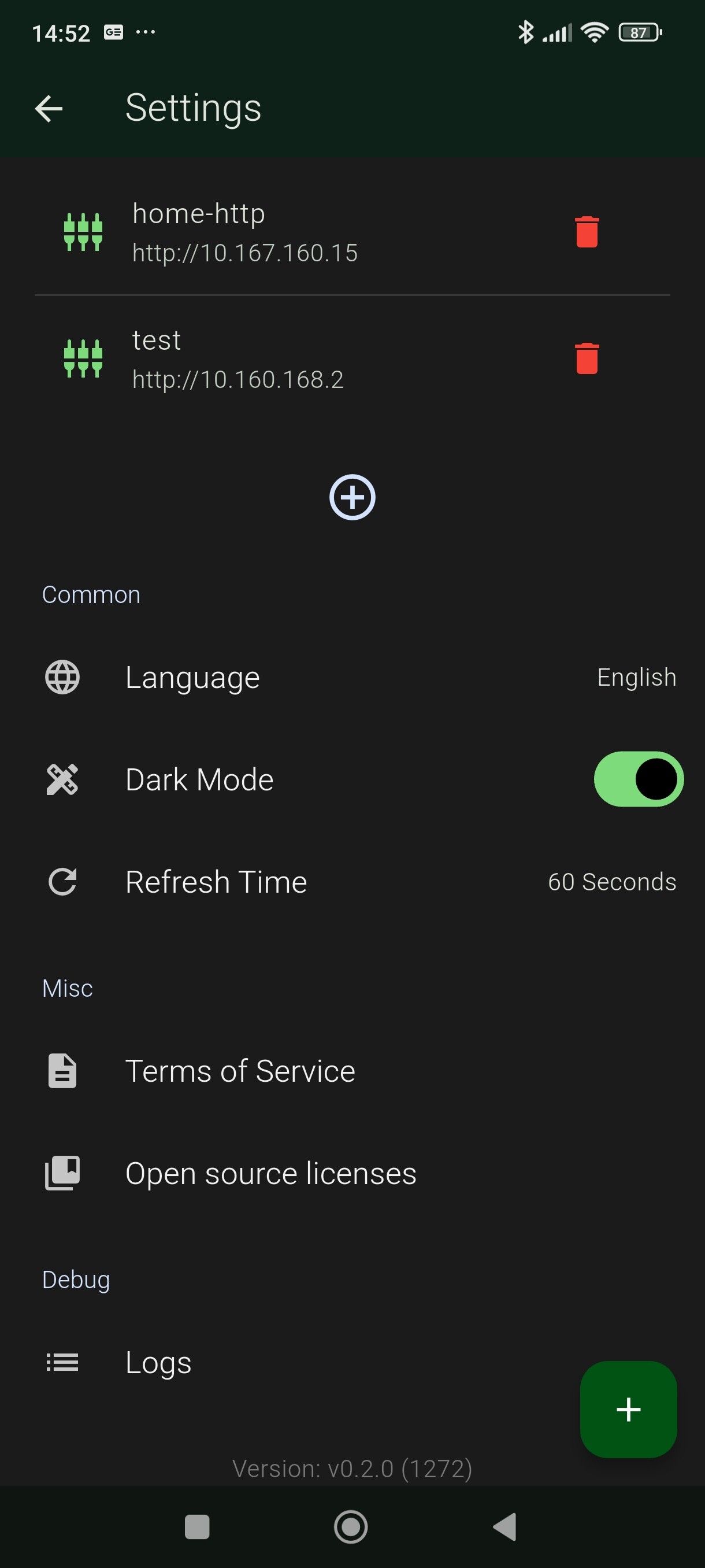This screenshot has width=705, height=1568.
Task: Go to the system home screen
Action: pos(351,1526)
